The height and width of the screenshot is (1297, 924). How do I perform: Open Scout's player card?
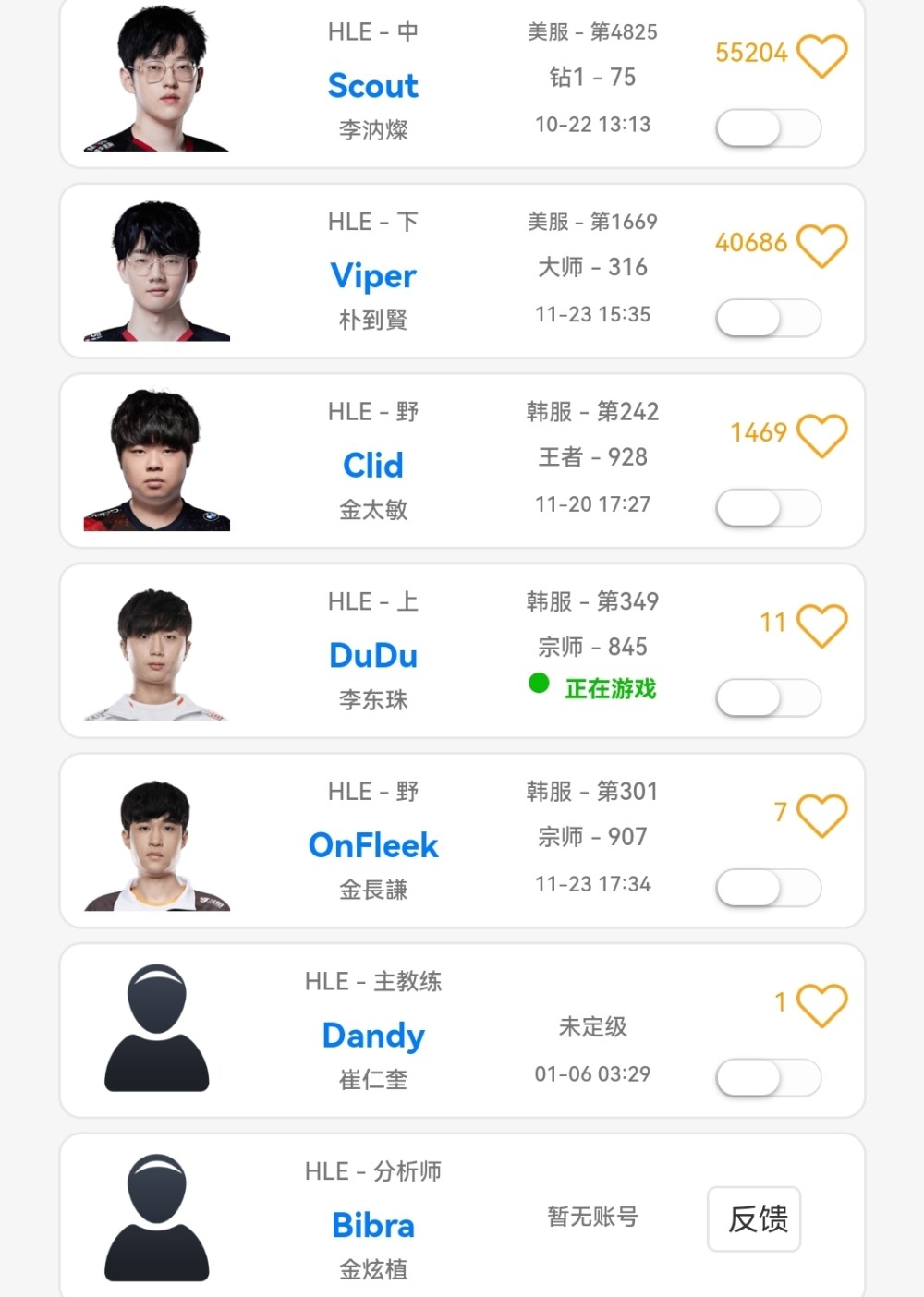[373, 86]
